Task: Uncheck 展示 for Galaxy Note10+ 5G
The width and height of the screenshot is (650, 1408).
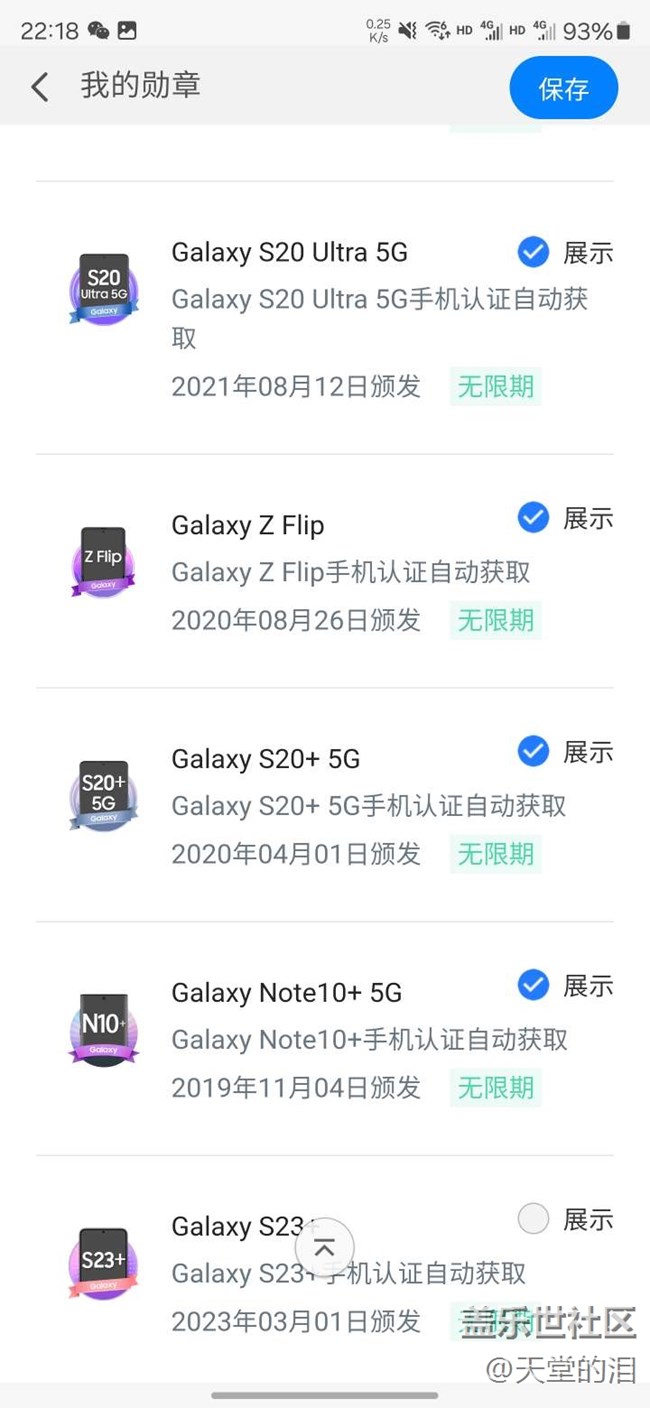Action: tap(533, 985)
